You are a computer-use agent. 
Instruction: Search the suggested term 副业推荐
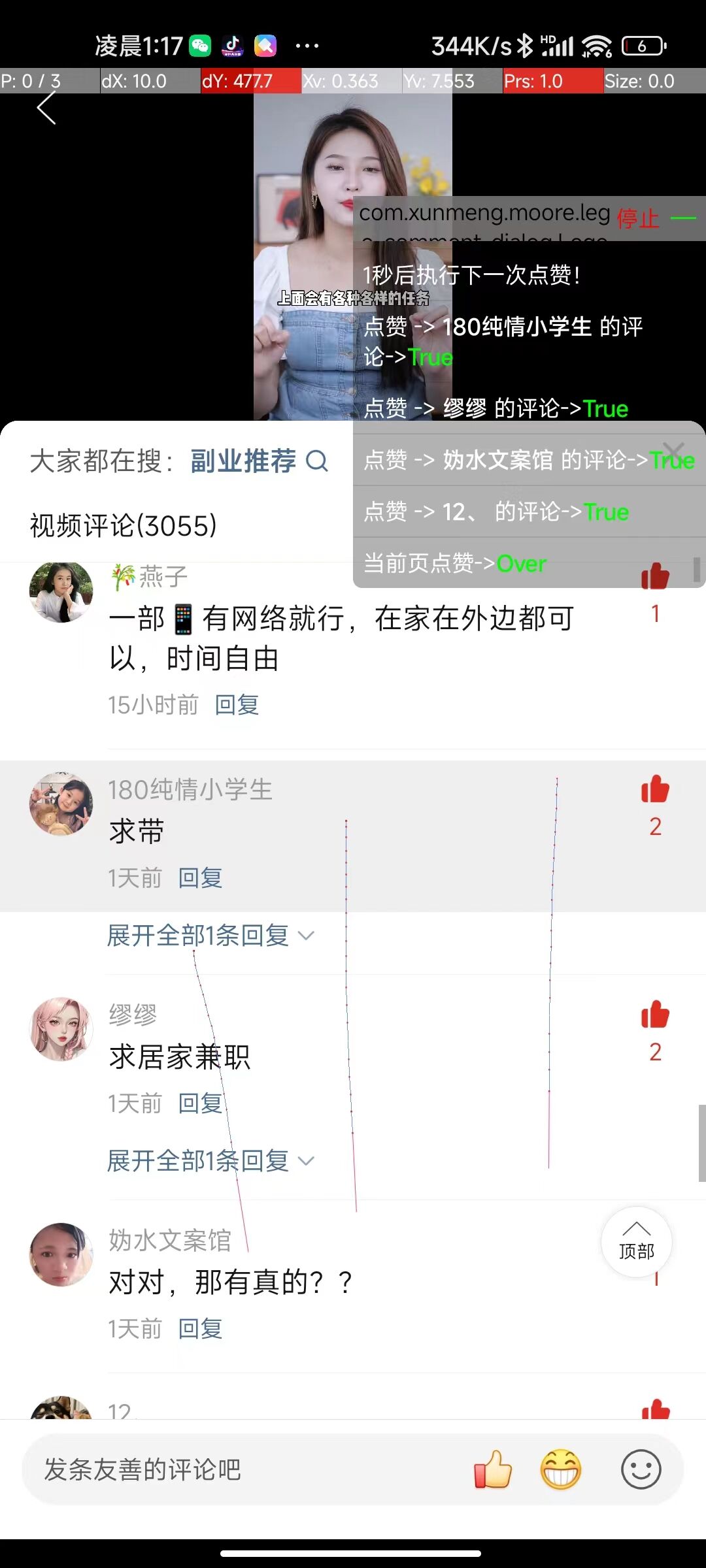point(258,461)
